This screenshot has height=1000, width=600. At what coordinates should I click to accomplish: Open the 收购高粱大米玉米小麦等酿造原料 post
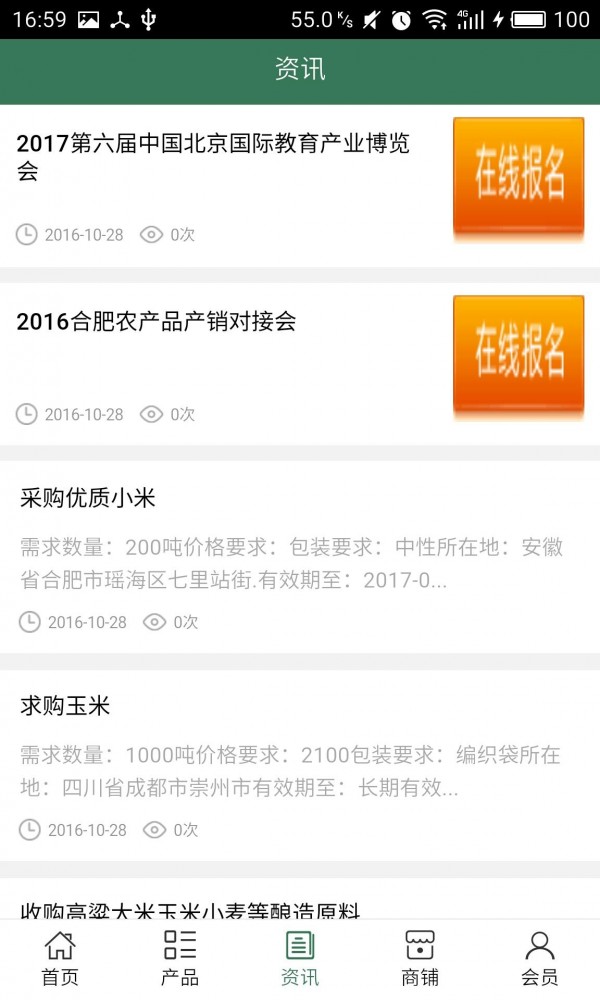point(190,909)
